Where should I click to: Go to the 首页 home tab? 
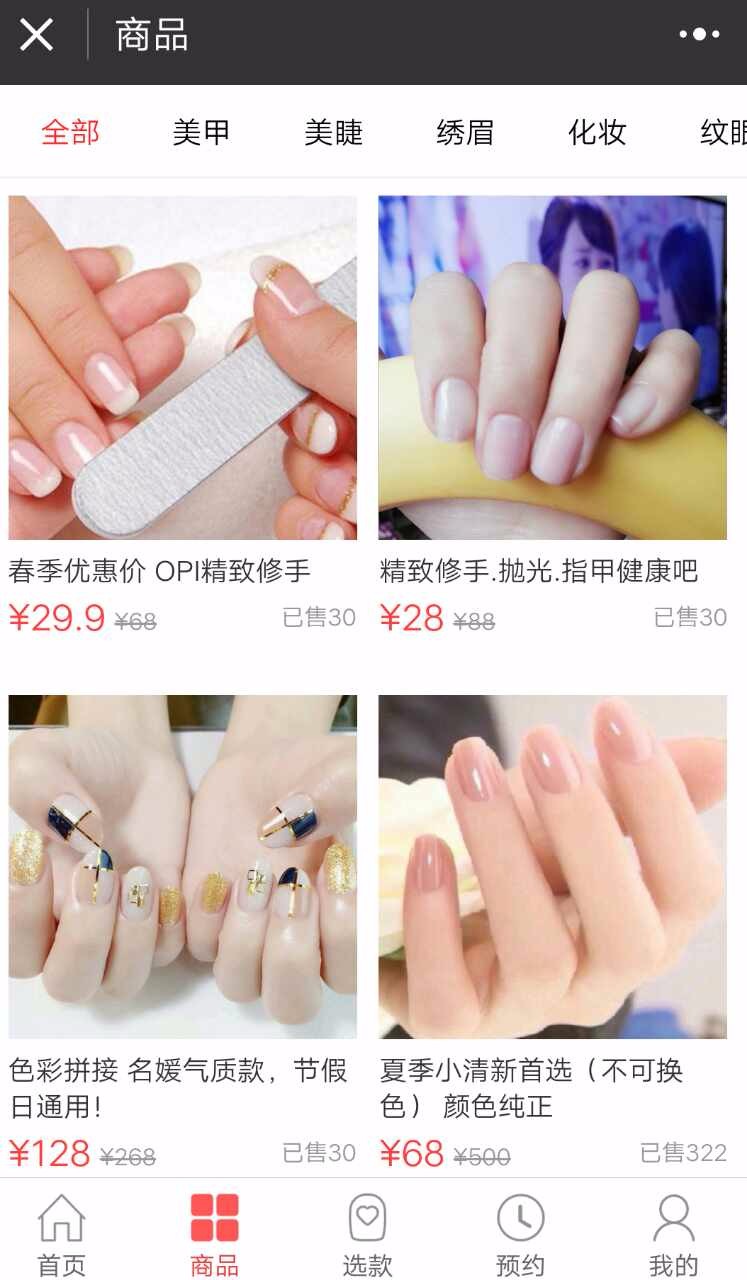[62, 1234]
